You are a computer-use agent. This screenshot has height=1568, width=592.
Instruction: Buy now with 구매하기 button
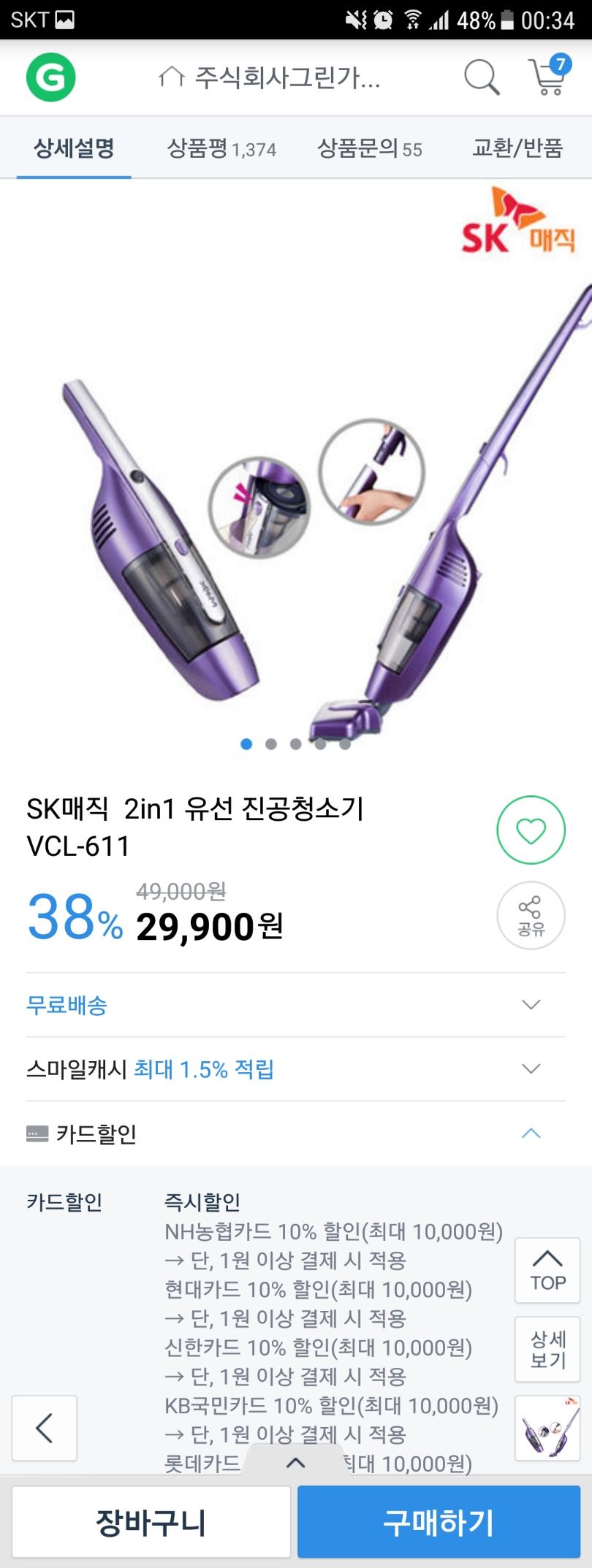438,1523
